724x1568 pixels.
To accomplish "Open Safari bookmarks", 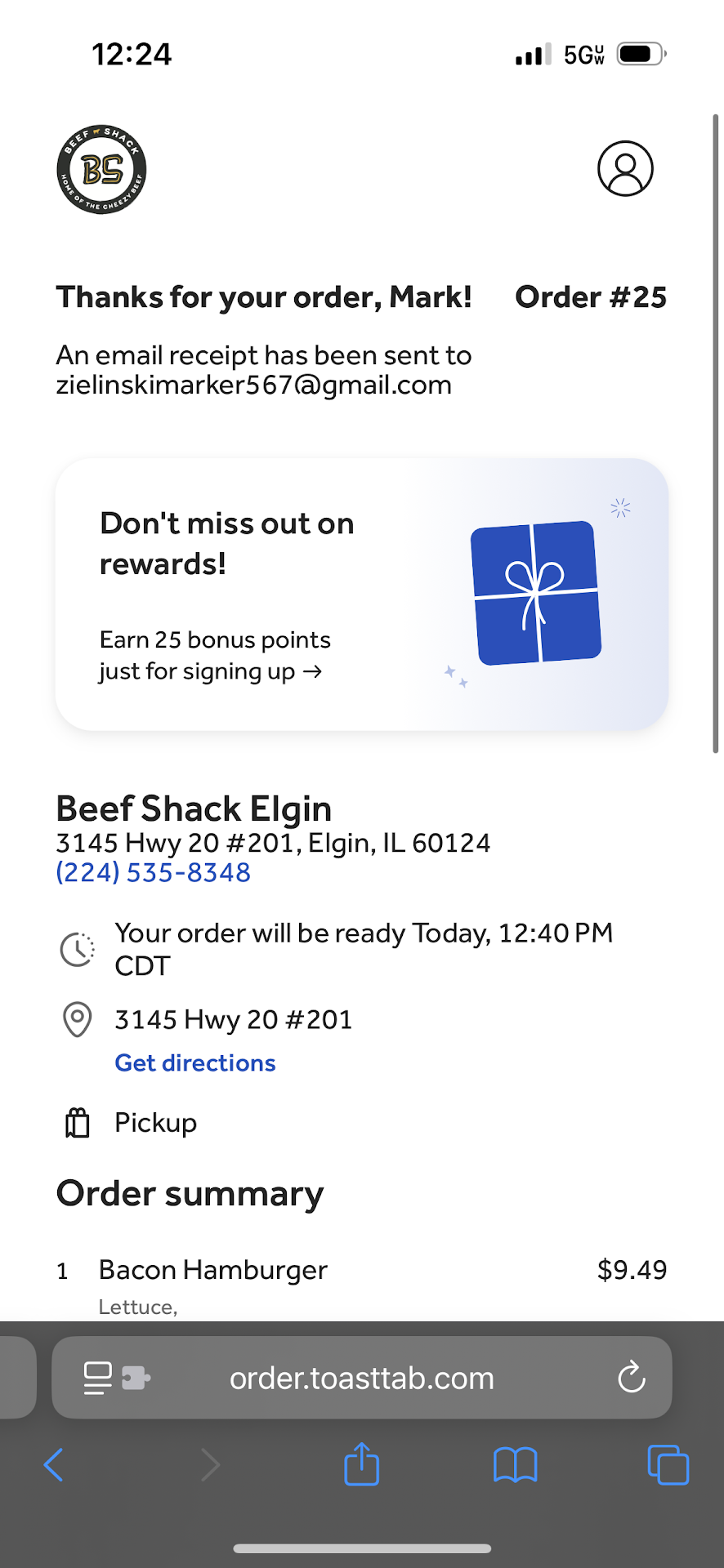I will (x=515, y=1464).
